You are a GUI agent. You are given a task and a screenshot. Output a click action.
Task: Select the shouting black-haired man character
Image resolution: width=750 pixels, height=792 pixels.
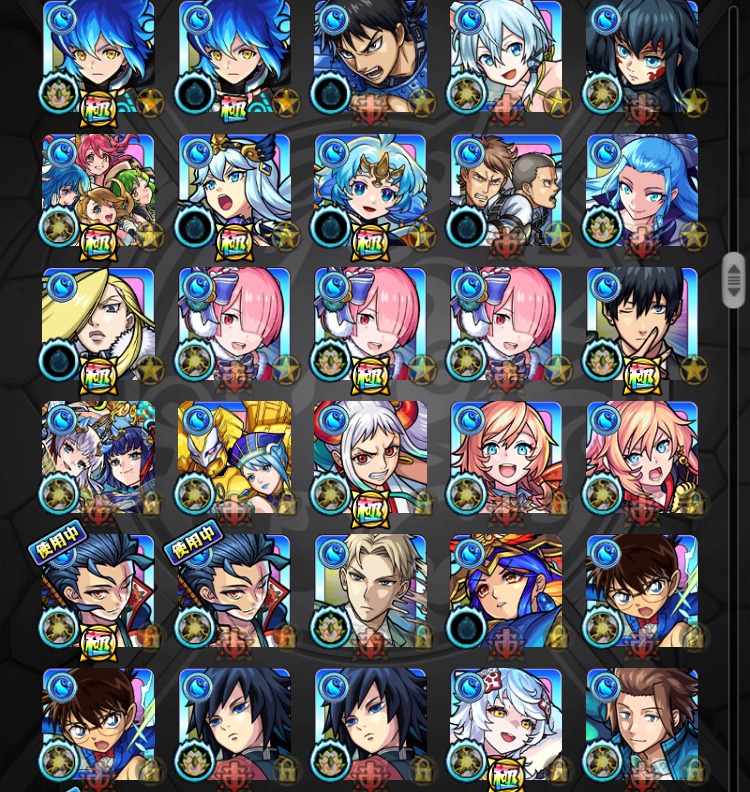(x=370, y=58)
